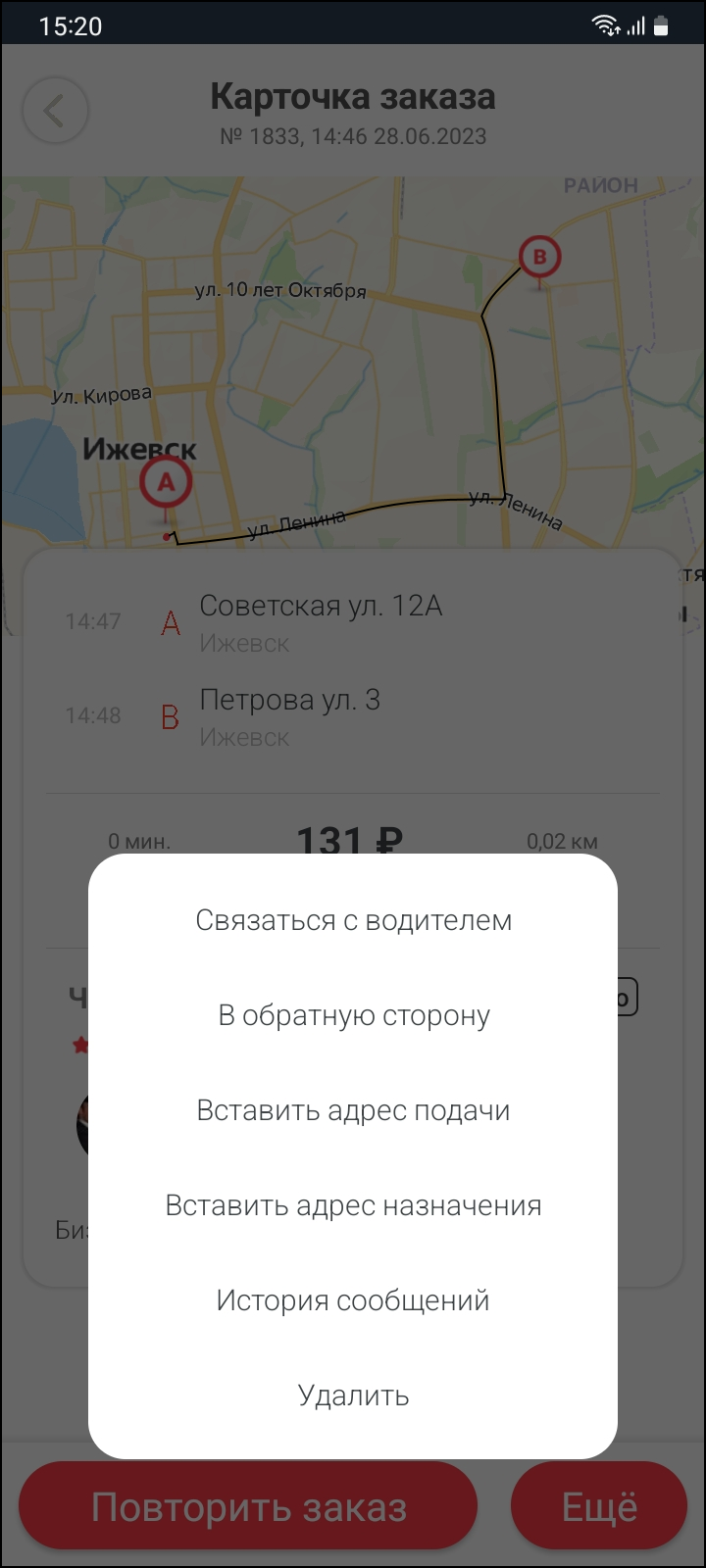This screenshot has height=1568, width=706.
Task: Tap 'Вставить адрес подачи'
Action: [353, 1110]
